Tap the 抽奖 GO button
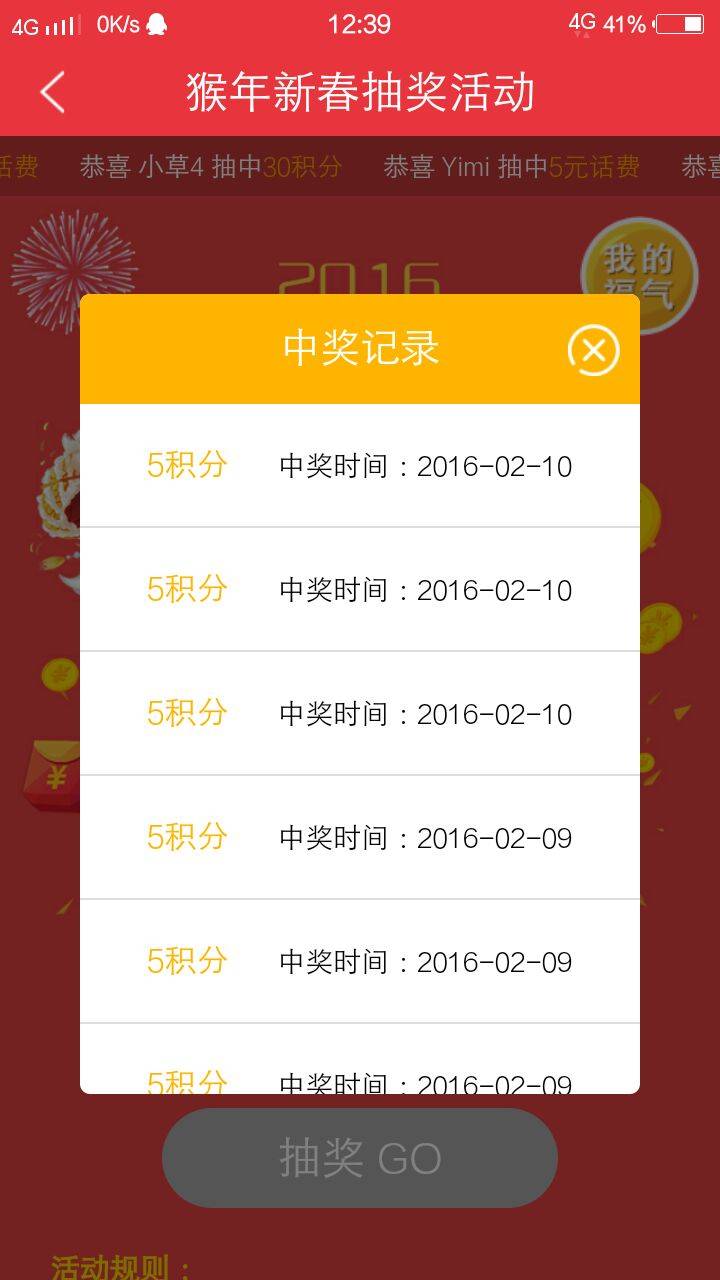This screenshot has width=720, height=1280. (360, 1158)
